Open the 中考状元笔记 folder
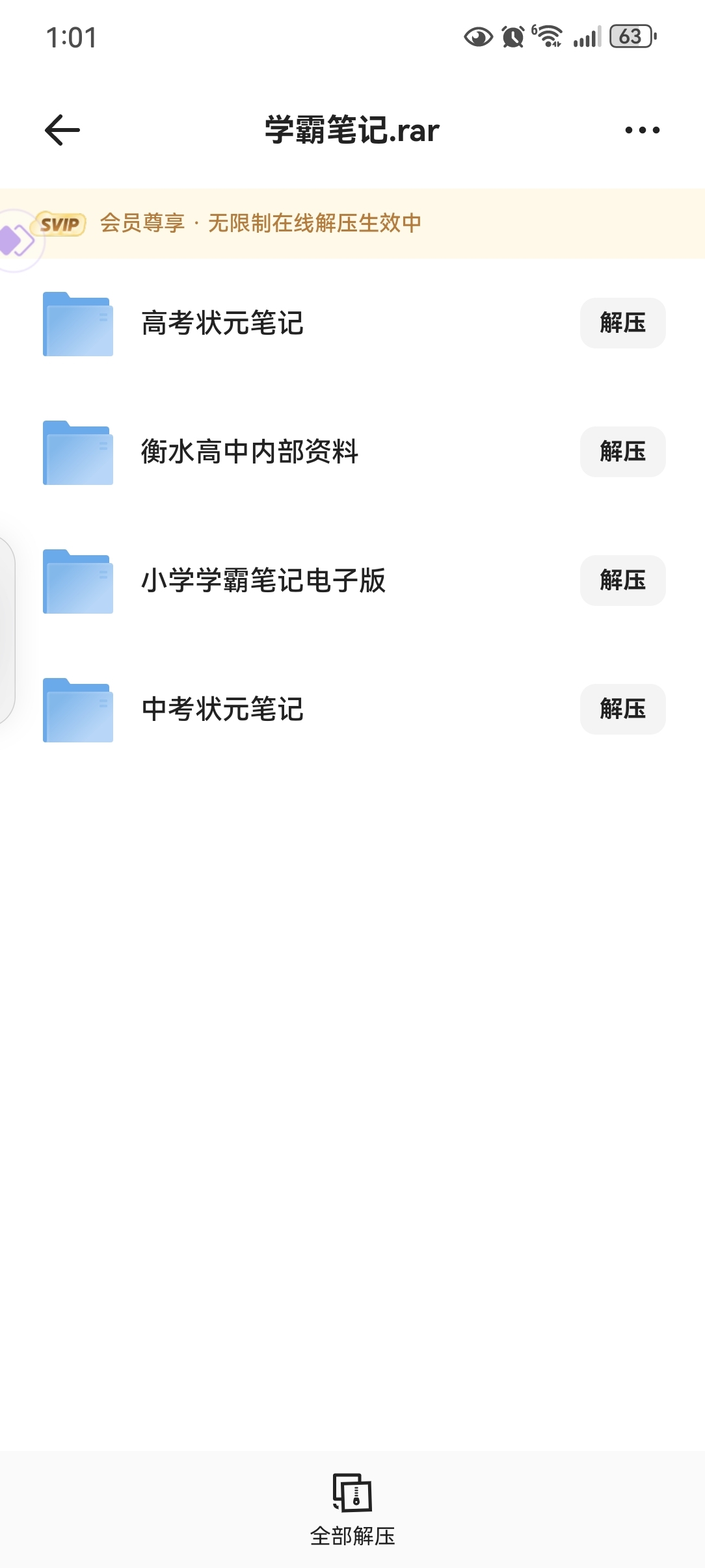This screenshot has width=705, height=1568. click(222, 709)
